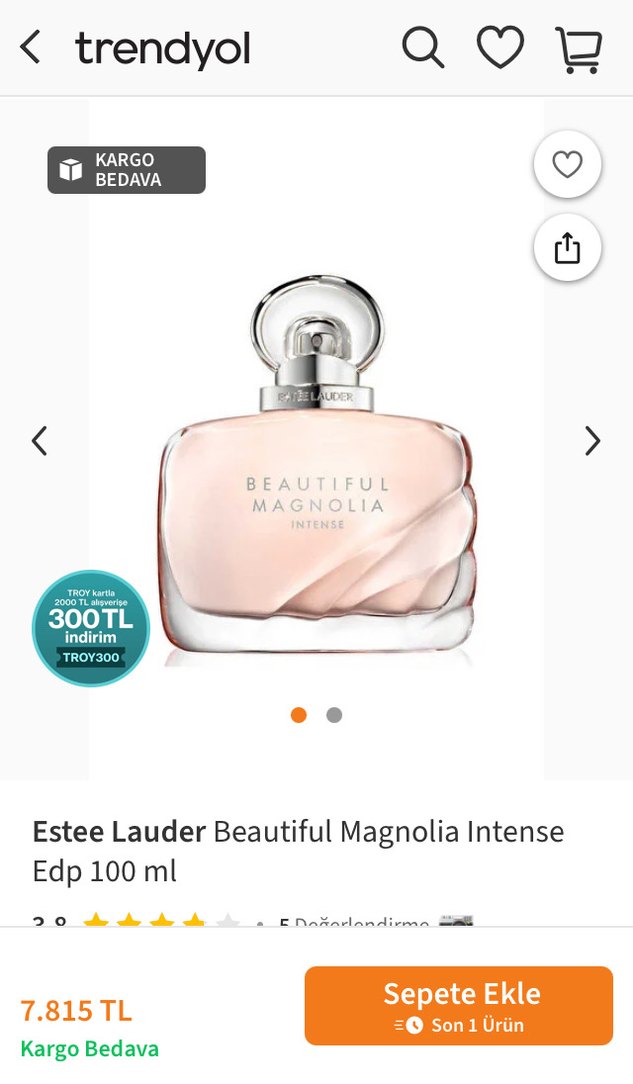Tap the Sepete Ekle button
Screen dimensions: 633x1084
pyautogui.click(x=458, y=1006)
